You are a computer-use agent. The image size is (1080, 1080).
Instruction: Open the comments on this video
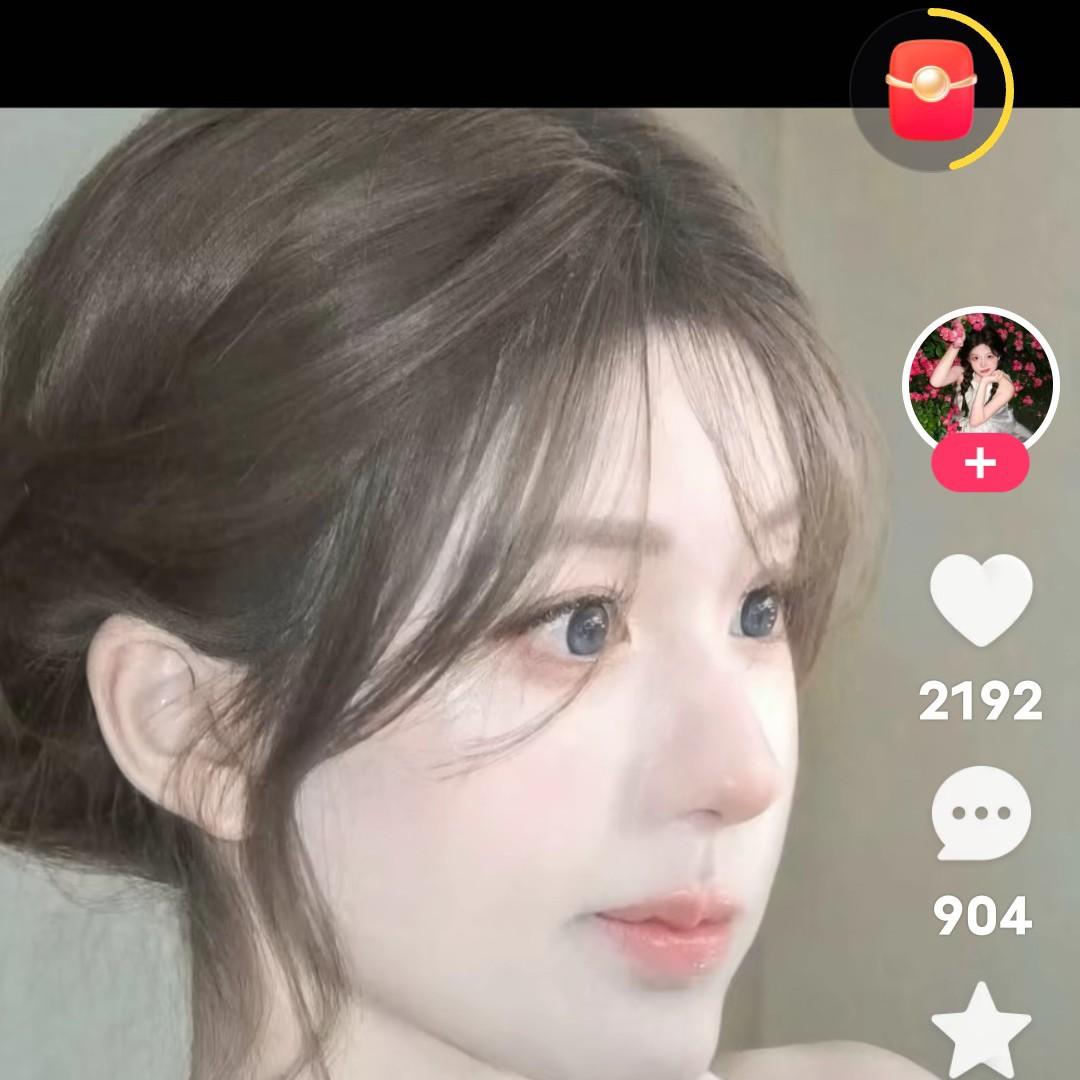click(x=981, y=813)
